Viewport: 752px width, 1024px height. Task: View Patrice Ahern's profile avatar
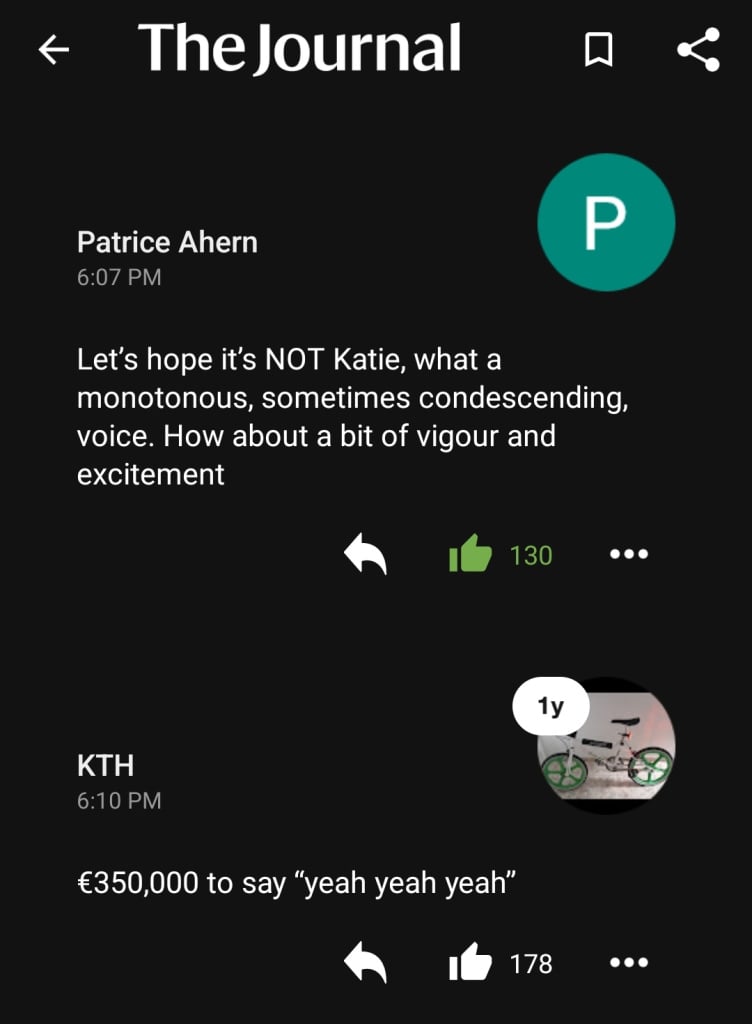point(606,222)
